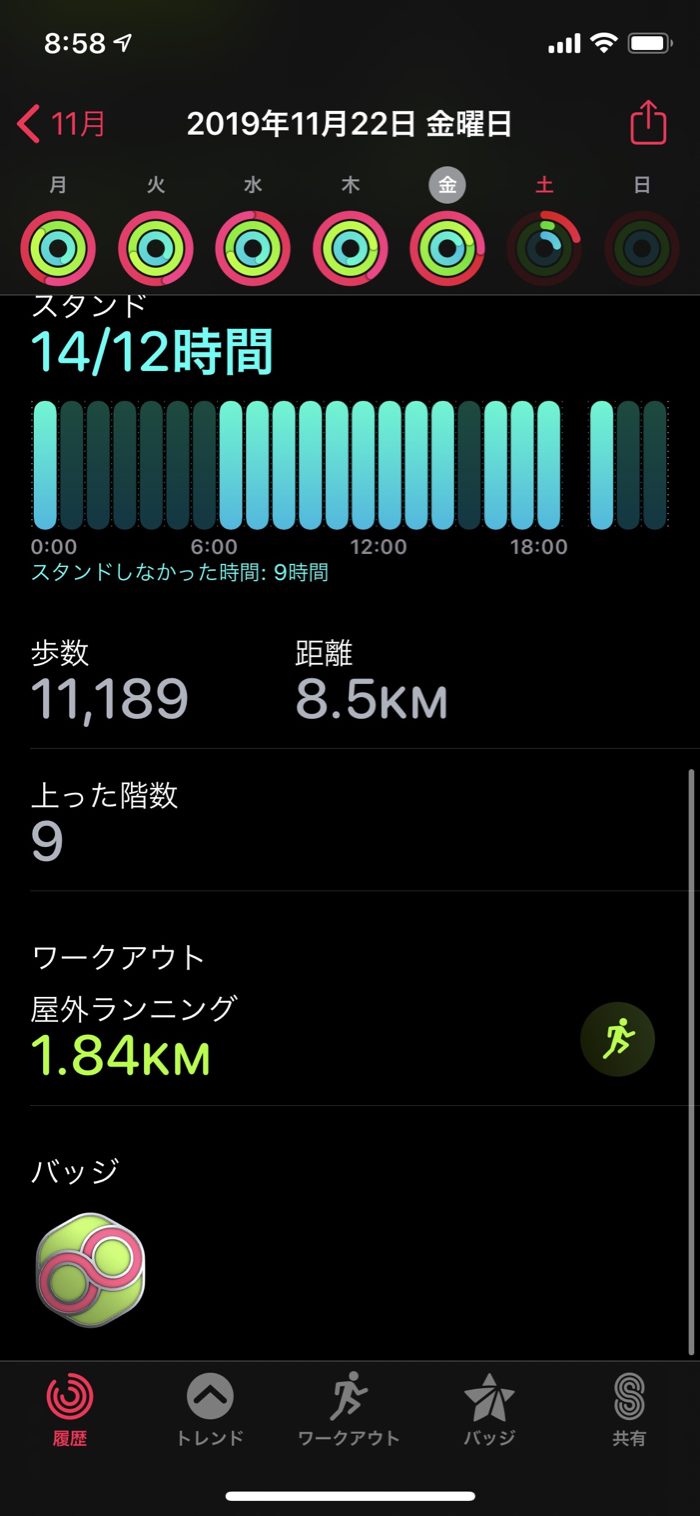
Task: Switch to the トレンド tab
Action: (210, 1410)
